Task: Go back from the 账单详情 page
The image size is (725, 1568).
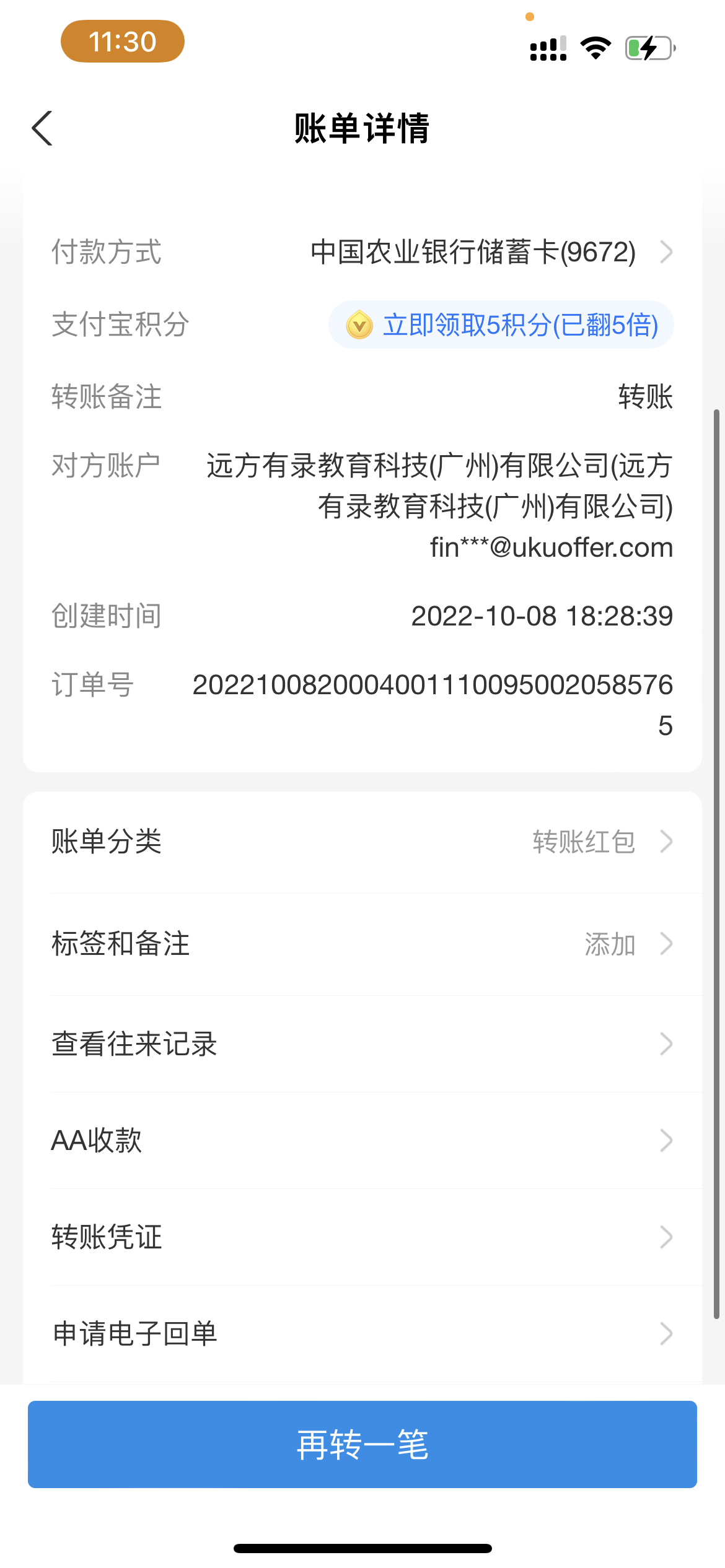Action: (42, 128)
